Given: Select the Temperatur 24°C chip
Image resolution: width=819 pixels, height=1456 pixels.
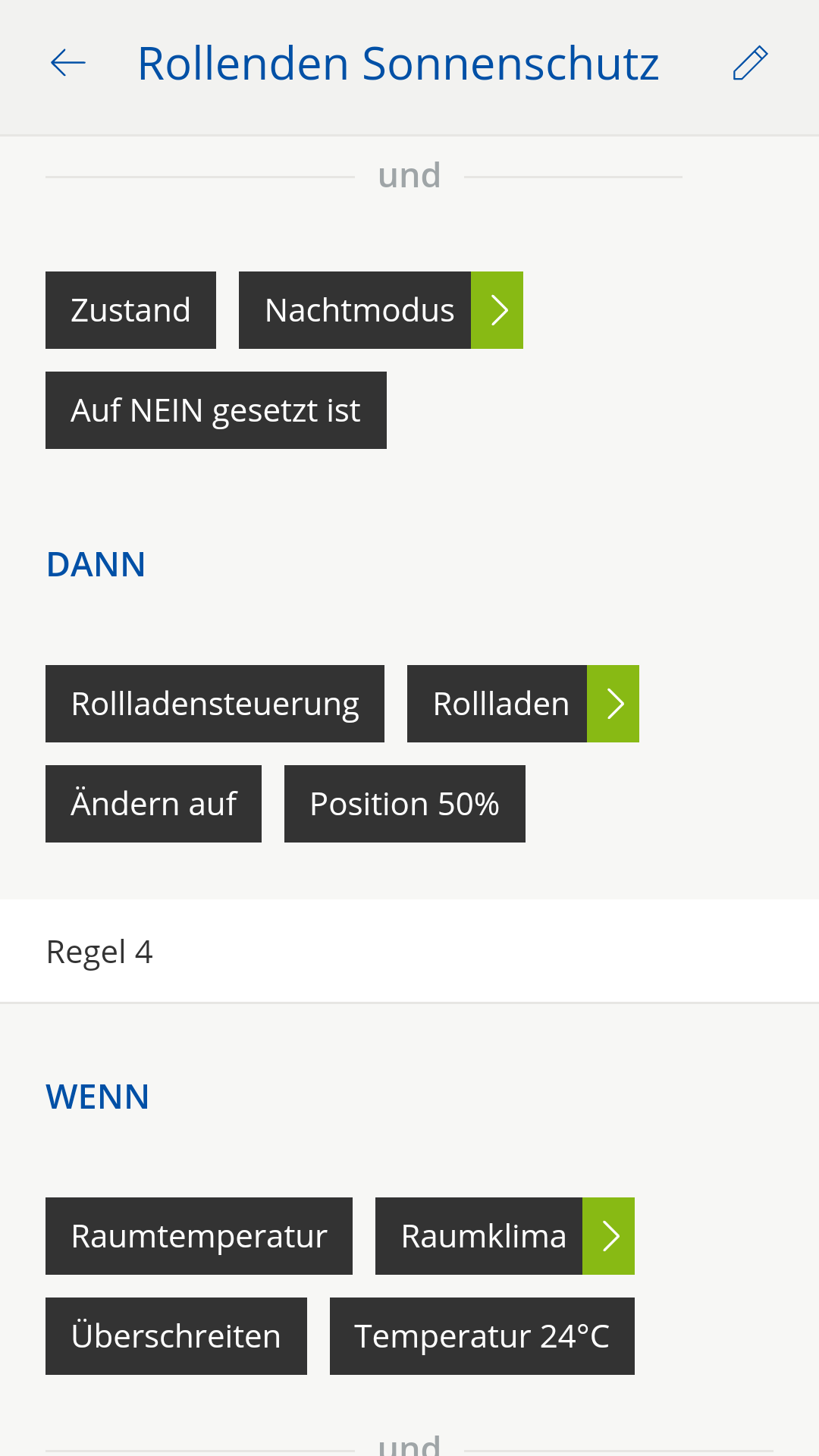Looking at the screenshot, I should [x=482, y=1336].
